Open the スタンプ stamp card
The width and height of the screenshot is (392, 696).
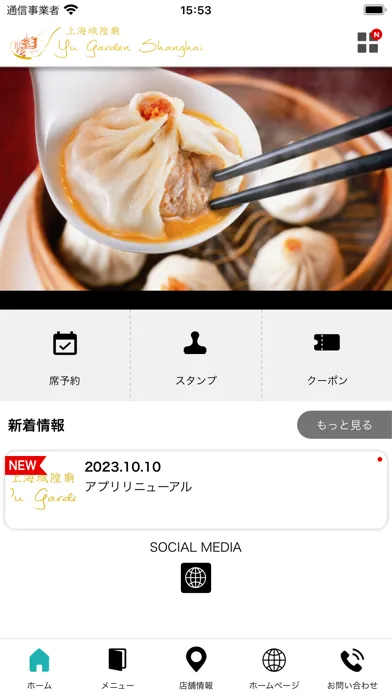[196, 356]
